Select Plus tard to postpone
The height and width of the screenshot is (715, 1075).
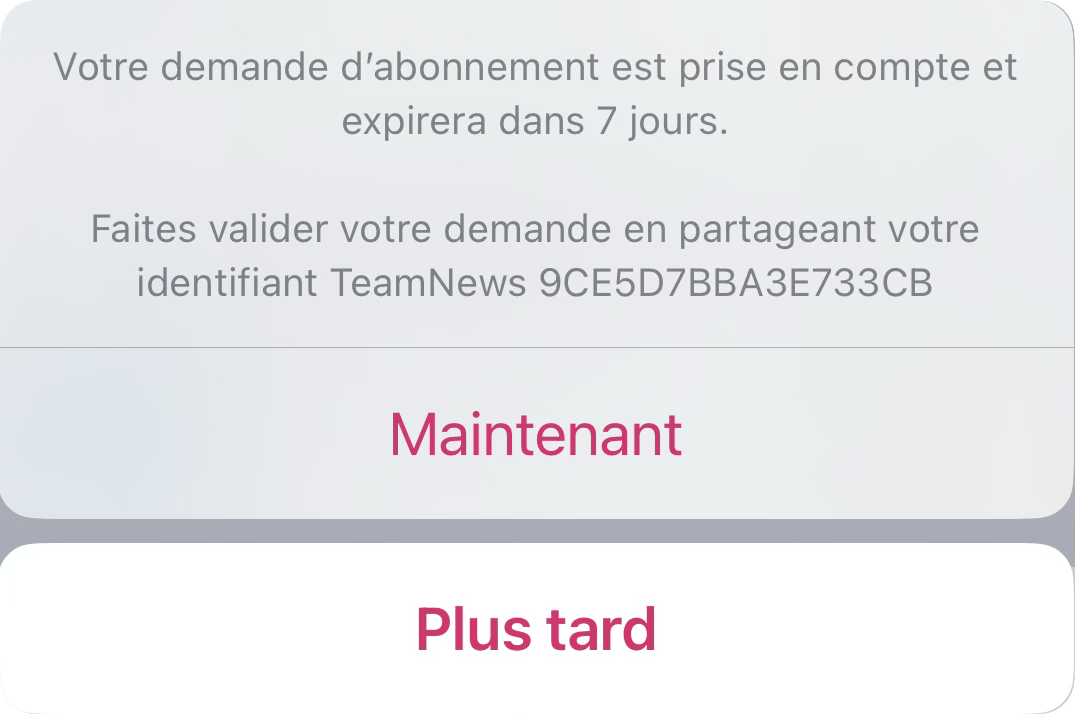(536, 628)
